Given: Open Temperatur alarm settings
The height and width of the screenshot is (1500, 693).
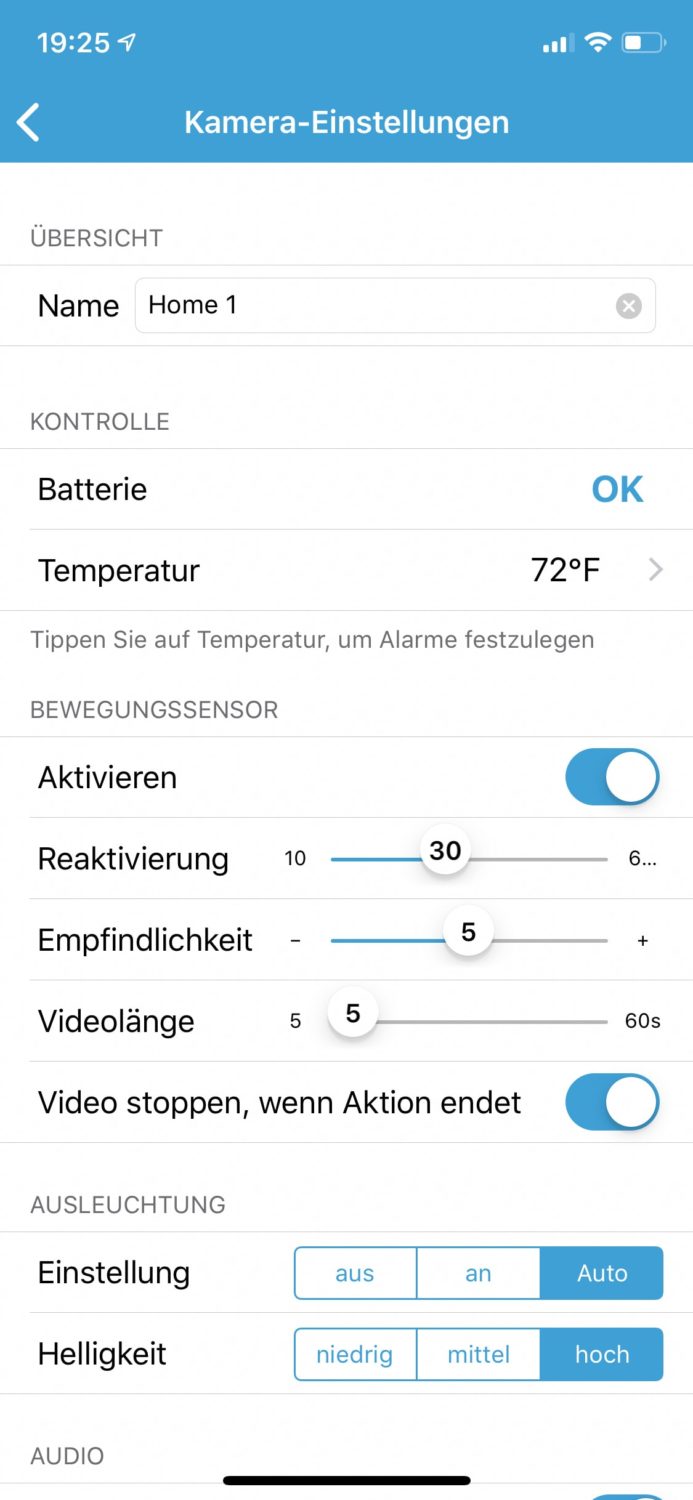Looking at the screenshot, I should point(346,570).
